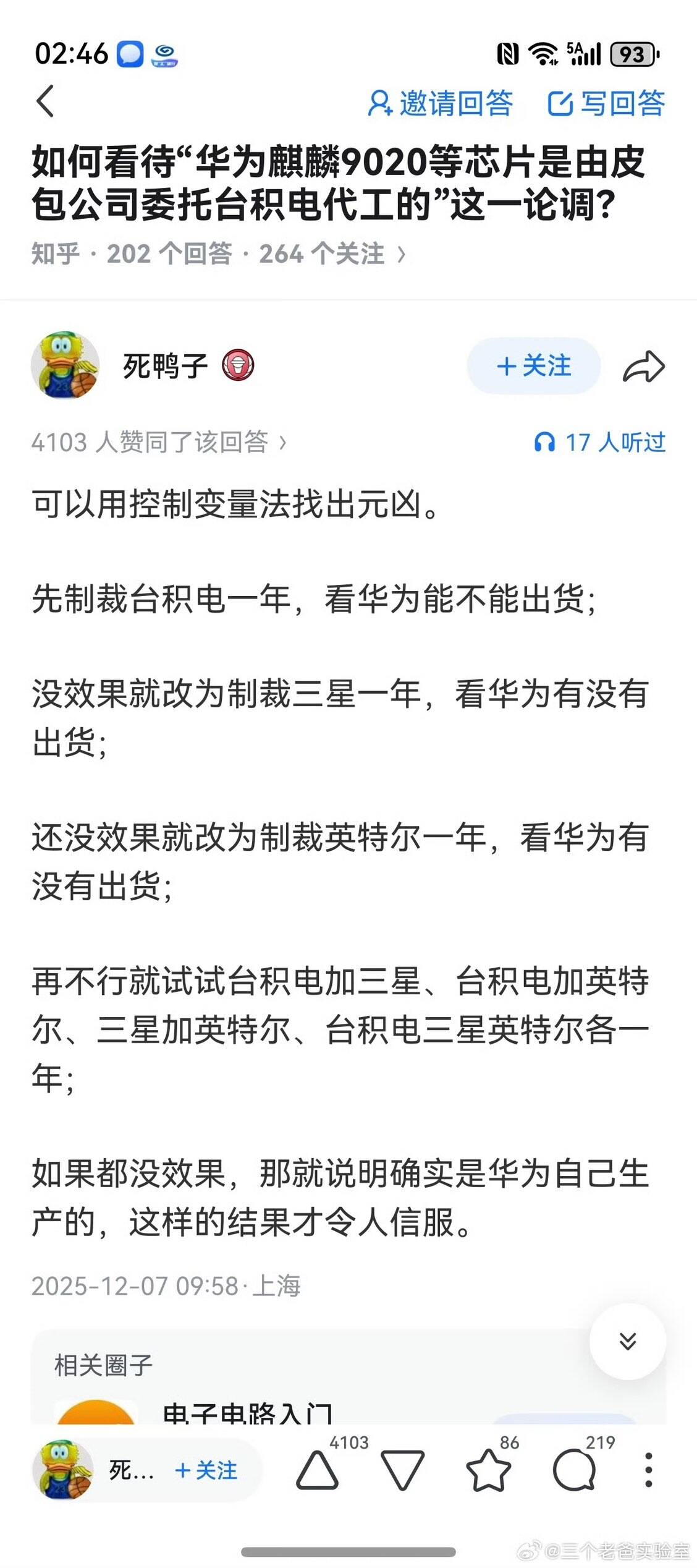Follow the author in the bottom bar
Image resolution: width=697 pixels, height=1568 pixels.
(x=206, y=1470)
